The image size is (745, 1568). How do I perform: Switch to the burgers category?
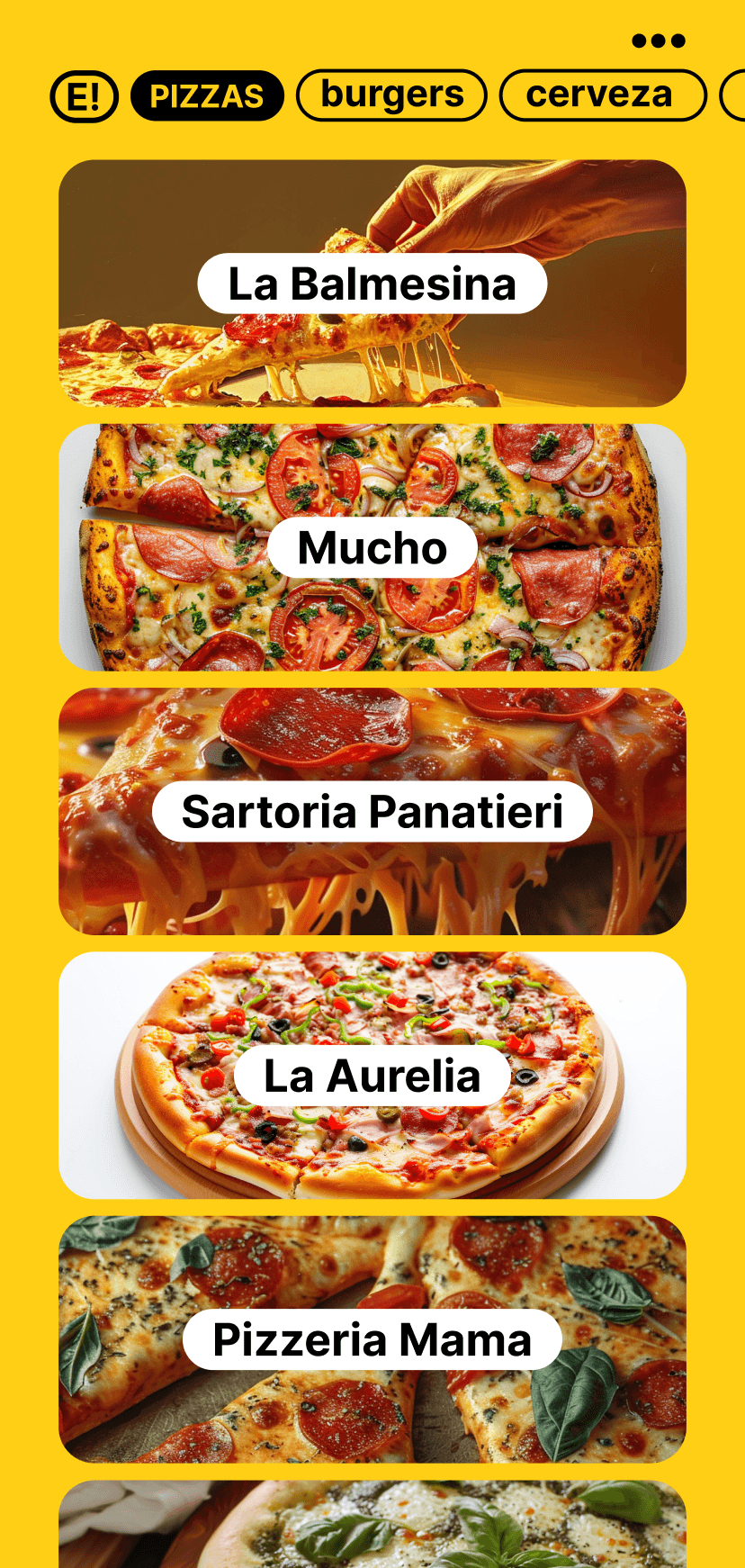(391, 95)
